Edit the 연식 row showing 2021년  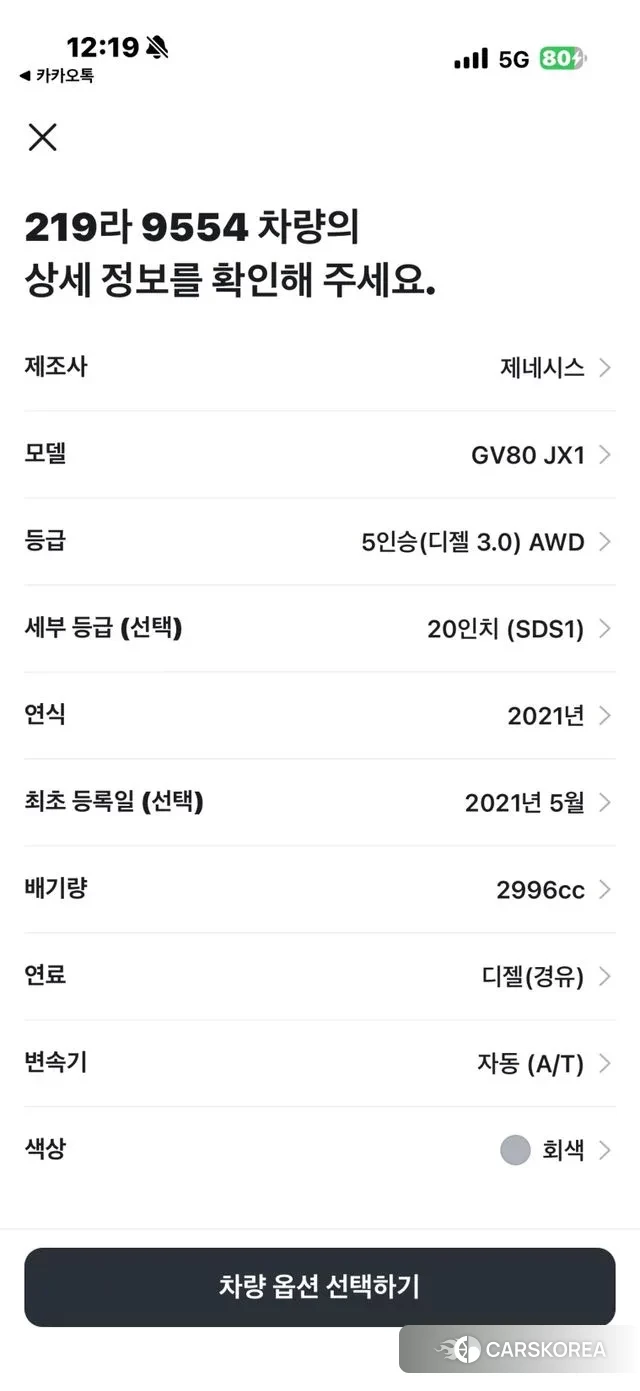click(320, 715)
